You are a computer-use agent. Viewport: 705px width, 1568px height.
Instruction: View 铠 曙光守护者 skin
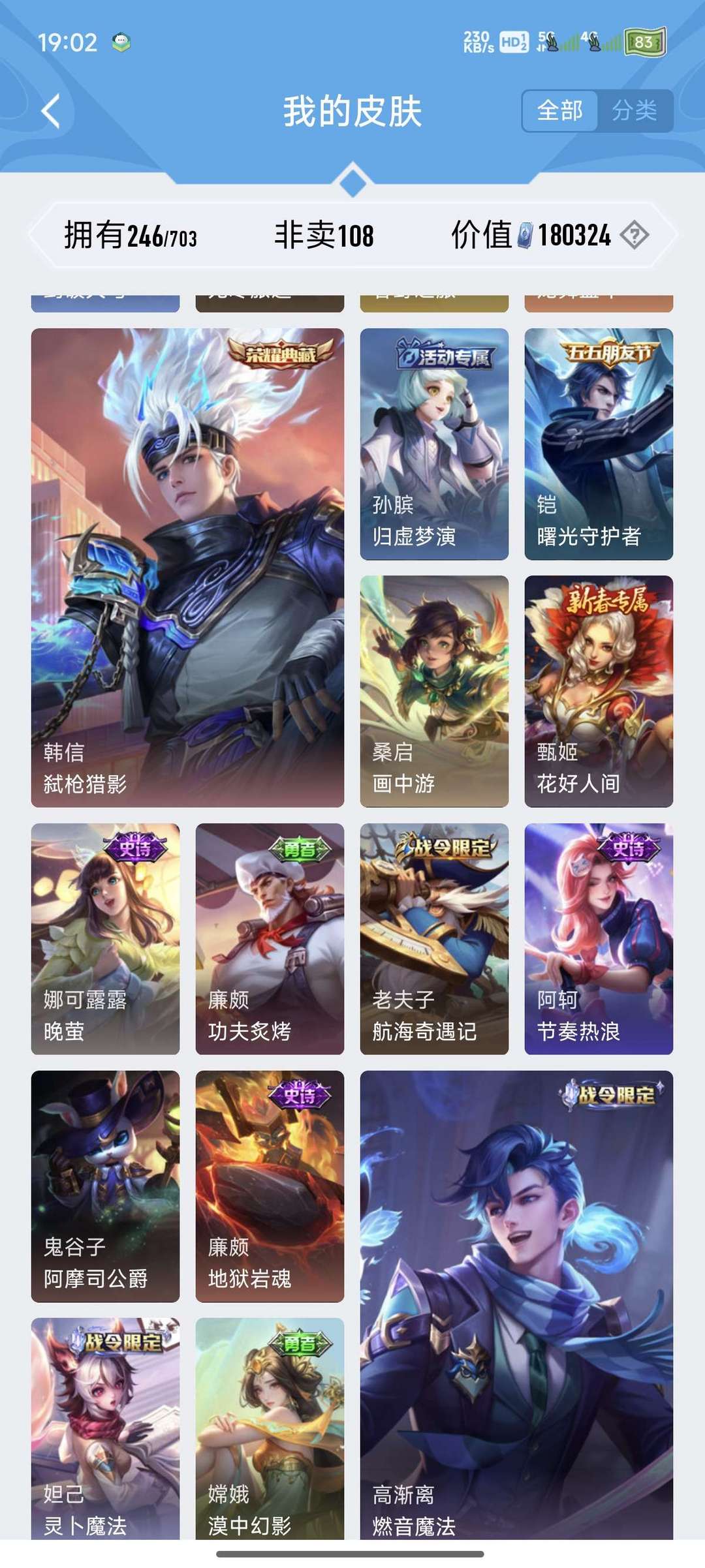[x=599, y=444]
